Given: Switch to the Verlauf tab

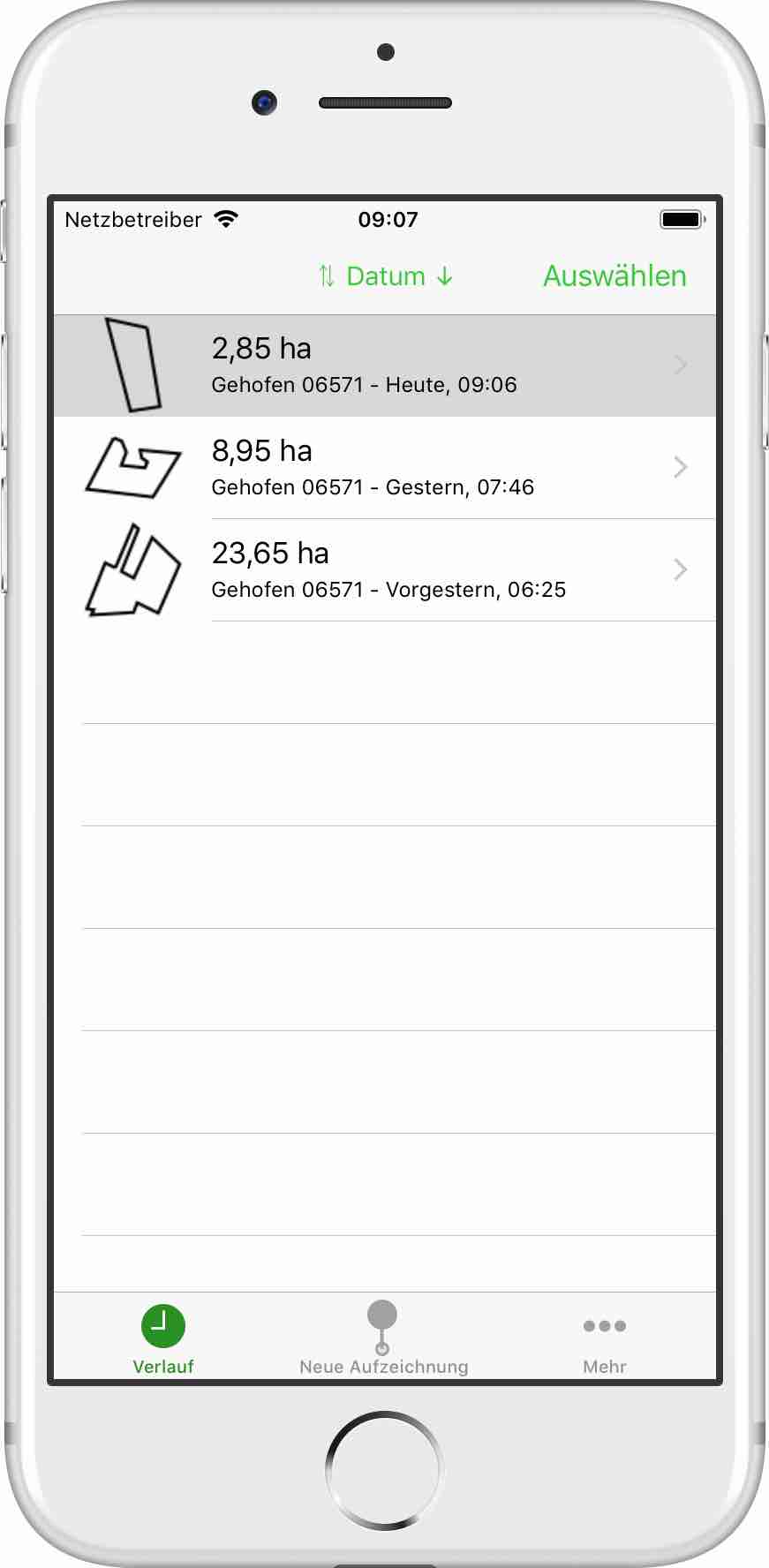Looking at the screenshot, I should 163,1338.
